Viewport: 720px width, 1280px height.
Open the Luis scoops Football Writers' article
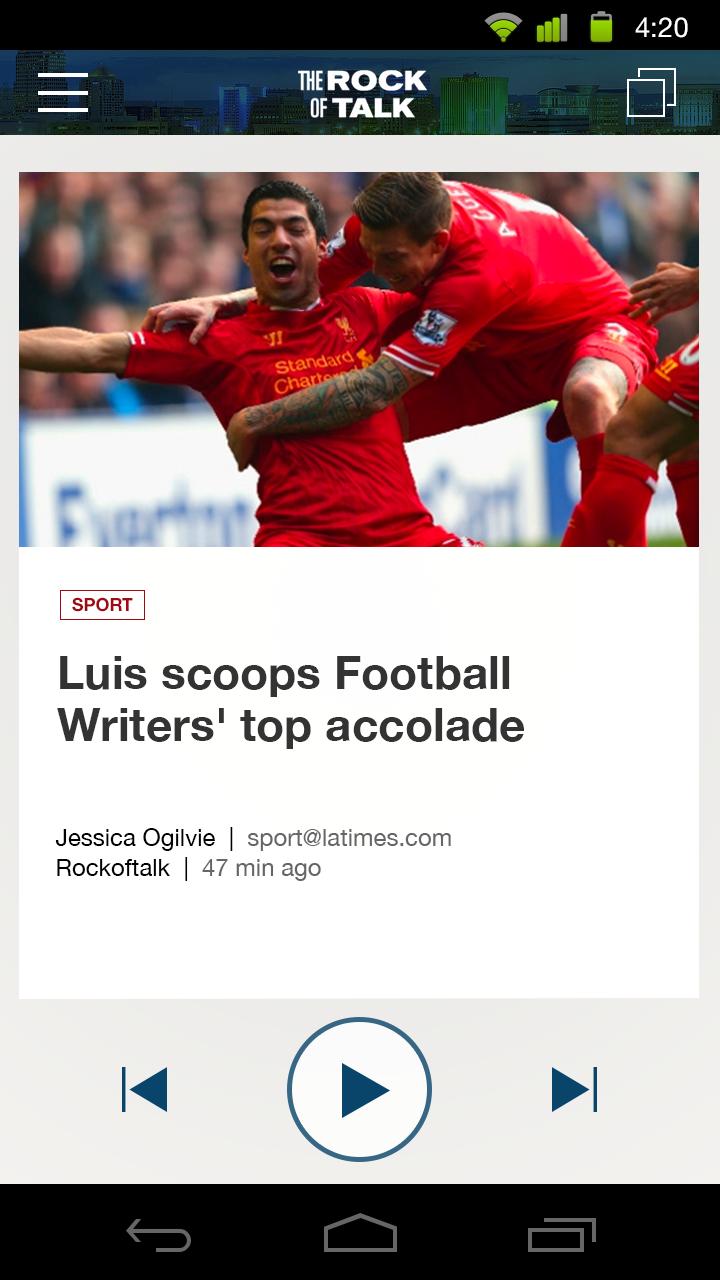coord(291,699)
